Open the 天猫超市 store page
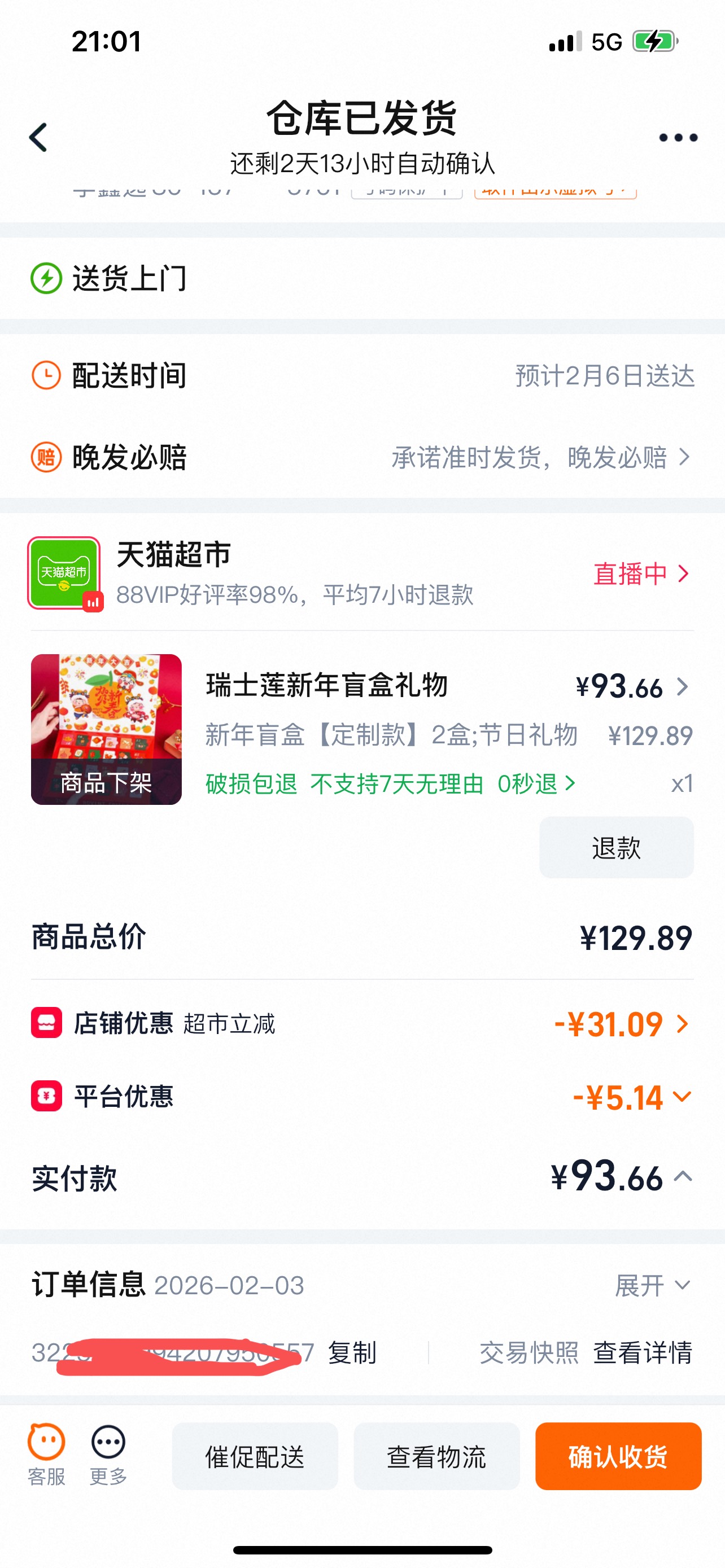Image resolution: width=725 pixels, height=1568 pixels. [173, 555]
